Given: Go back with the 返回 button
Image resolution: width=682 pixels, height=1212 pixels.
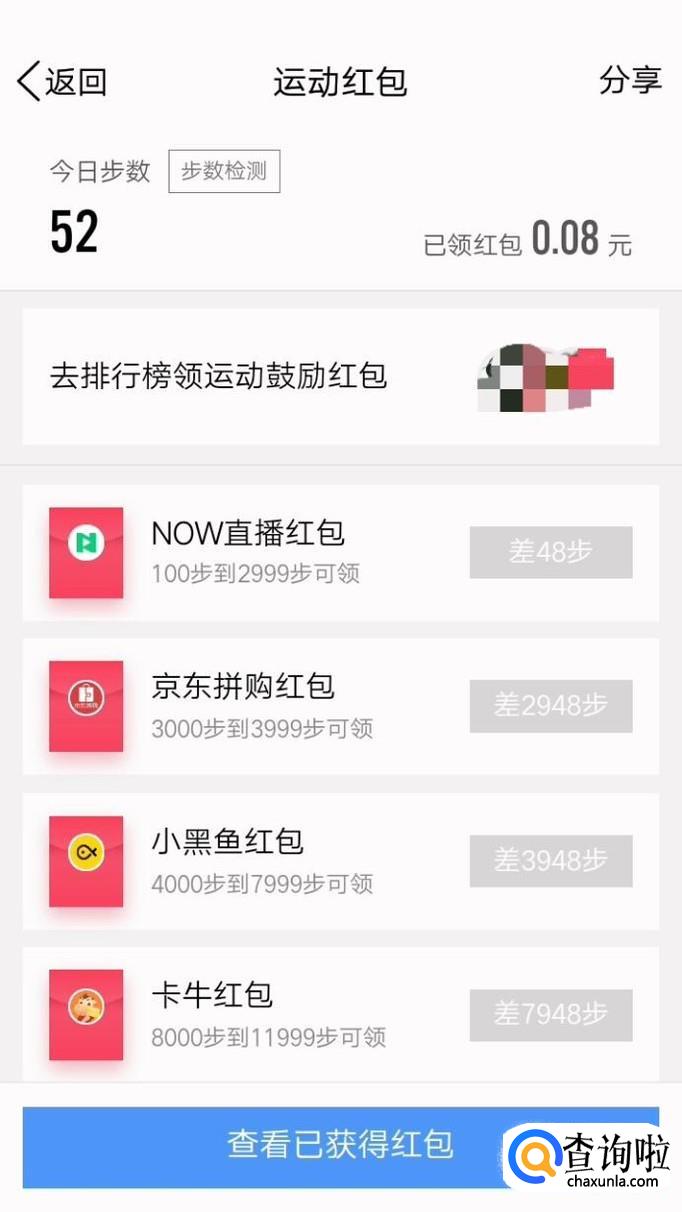Looking at the screenshot, I should point(62,81).
